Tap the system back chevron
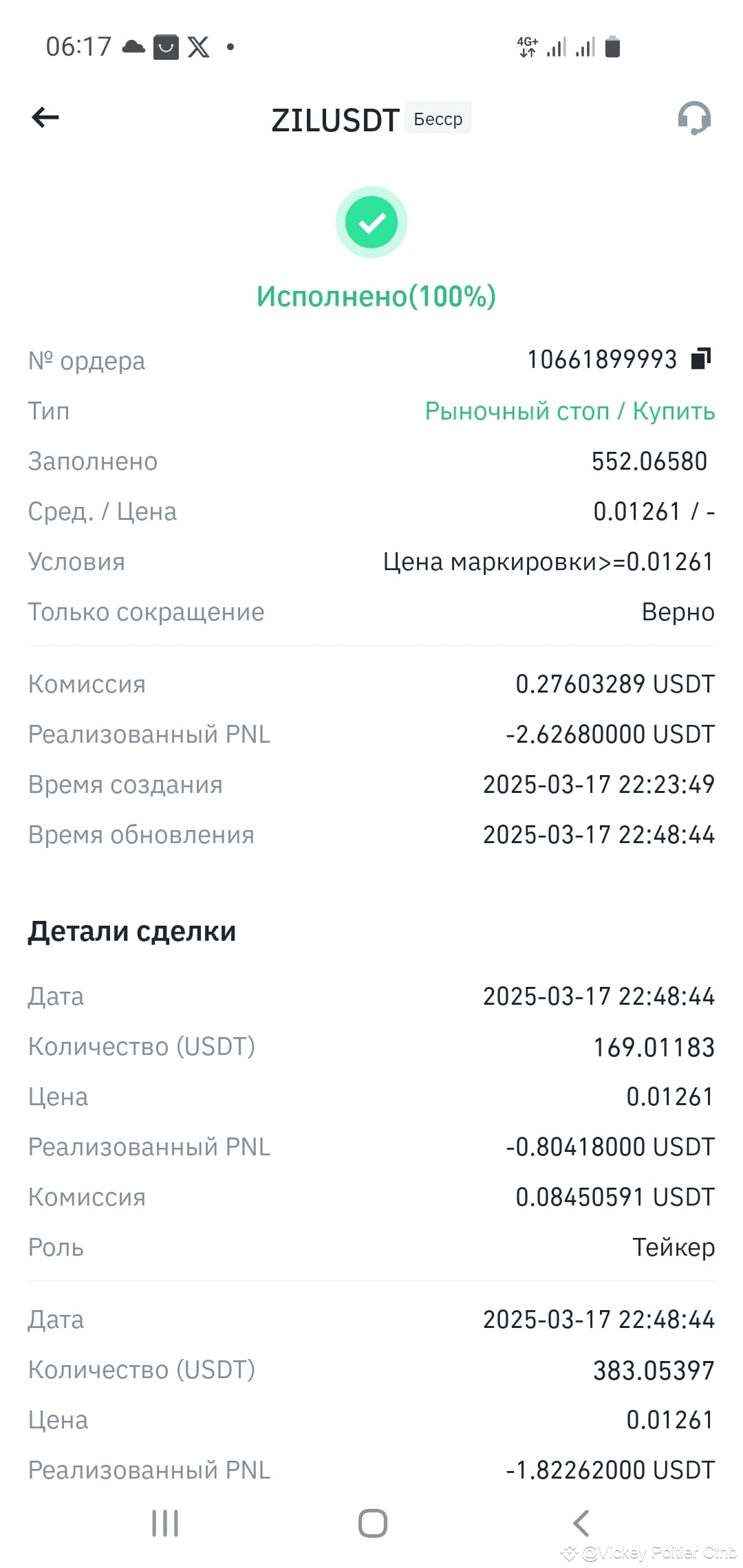 point(581,1523)
